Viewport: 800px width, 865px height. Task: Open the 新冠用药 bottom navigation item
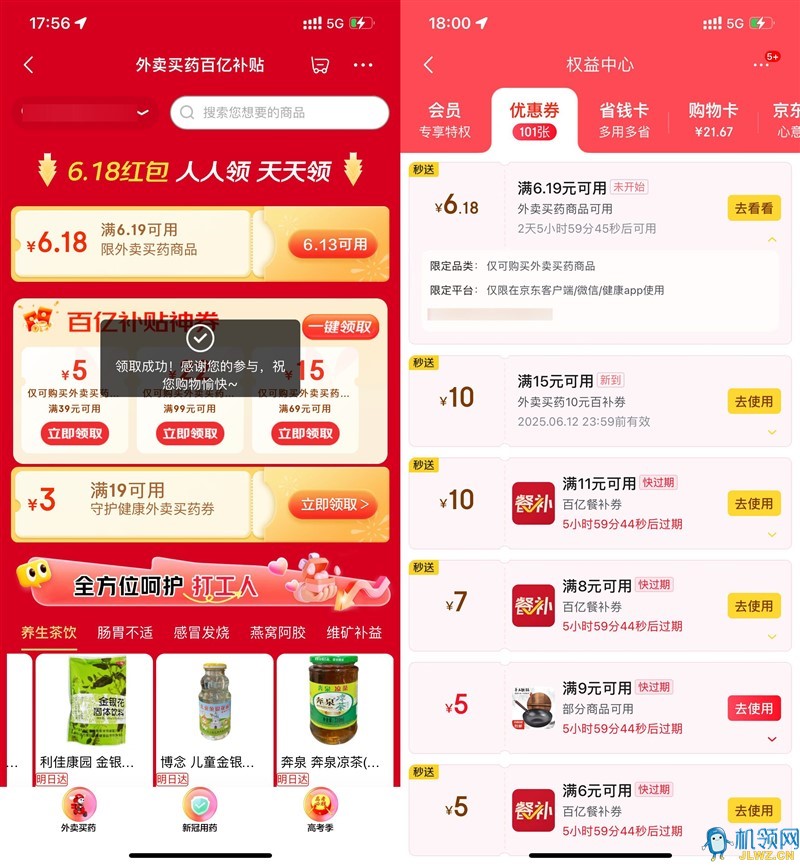[x=199, y=810]
